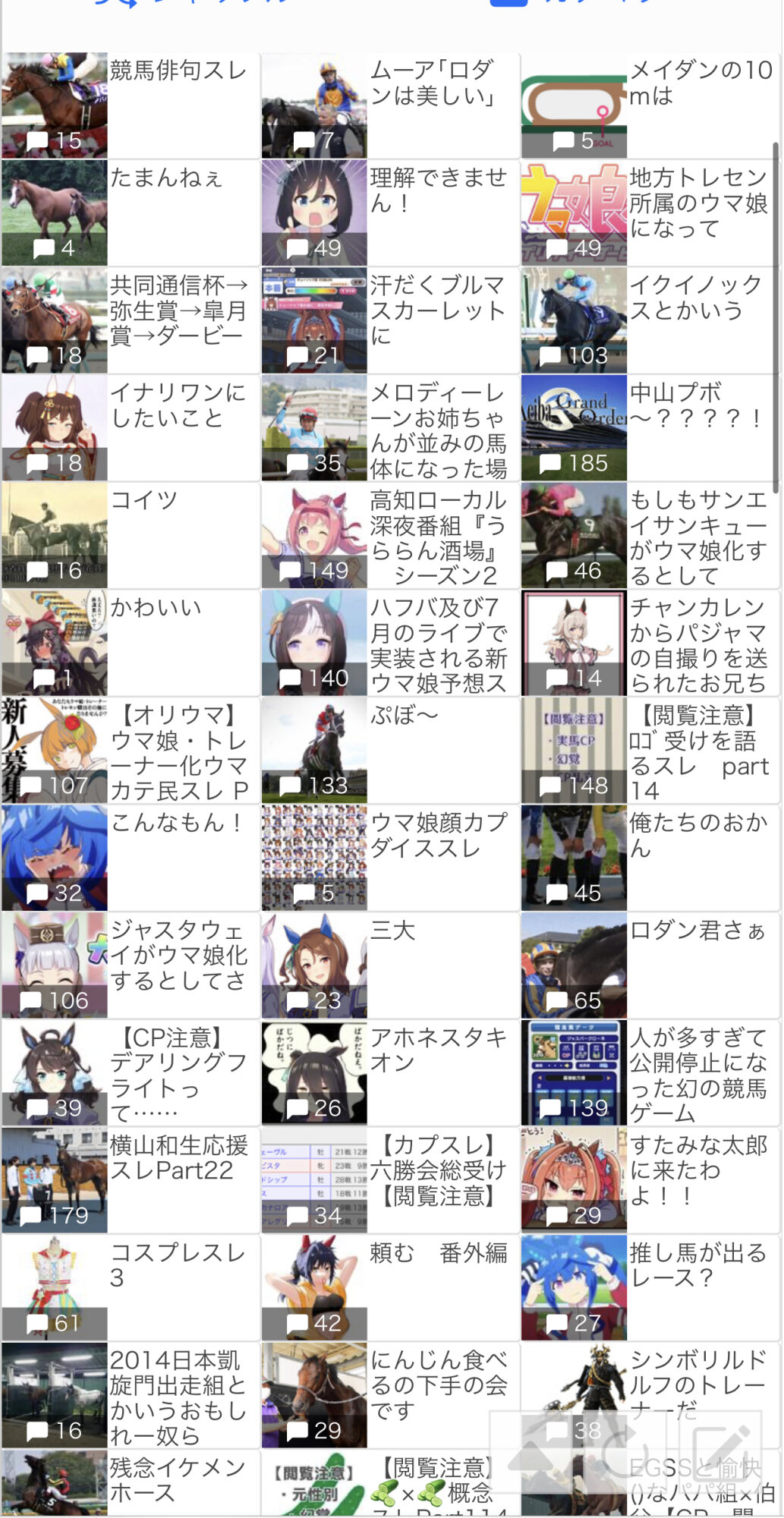Open the thread コスプレスレ3
Screen dimensions: 784x1518
[x=131, y=1288]
